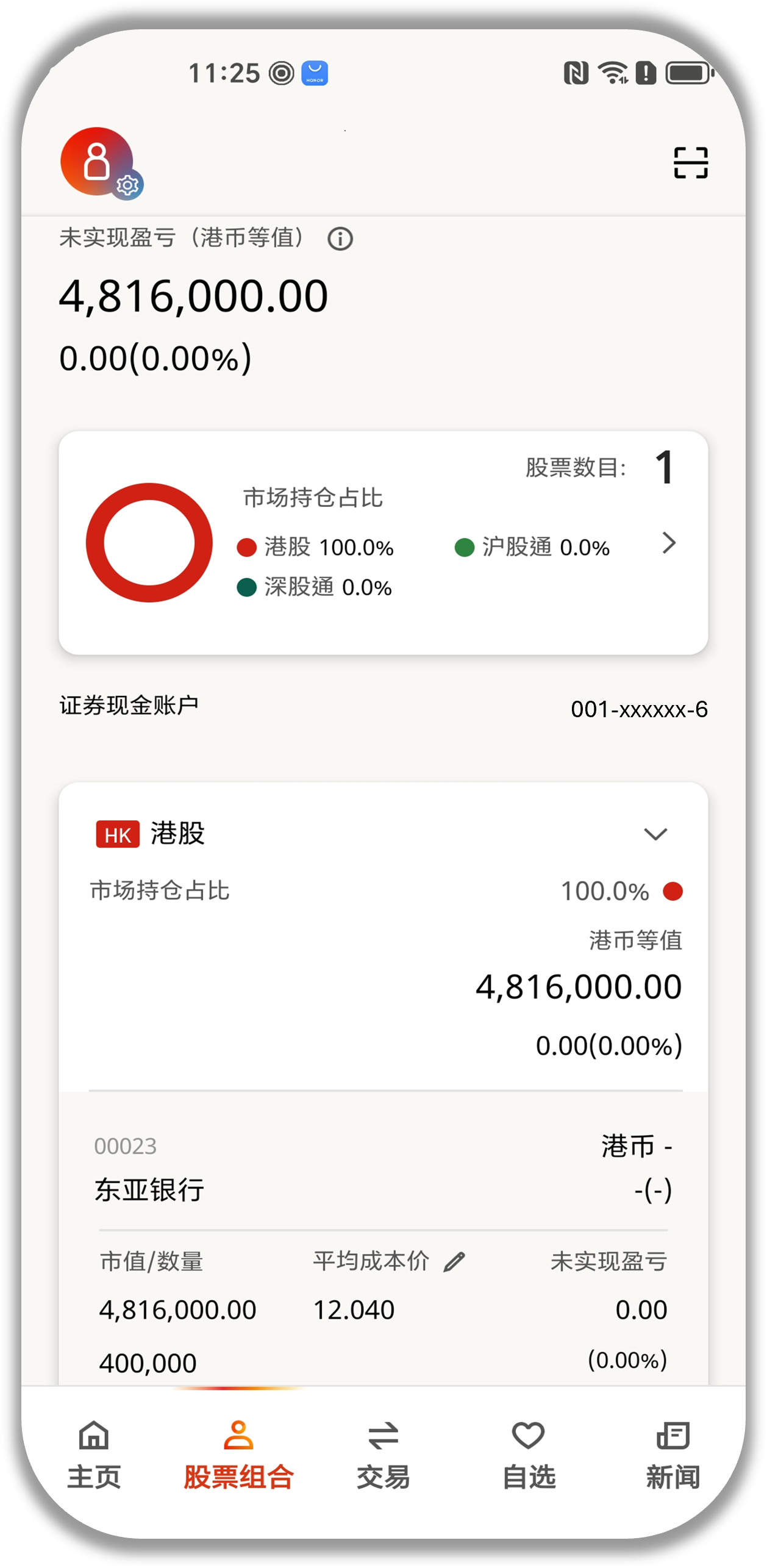This screenshot has width=767, height=1568.
Task: Edit the 平均成本价 with pencil icon
Action: (x=454, y=1261)
